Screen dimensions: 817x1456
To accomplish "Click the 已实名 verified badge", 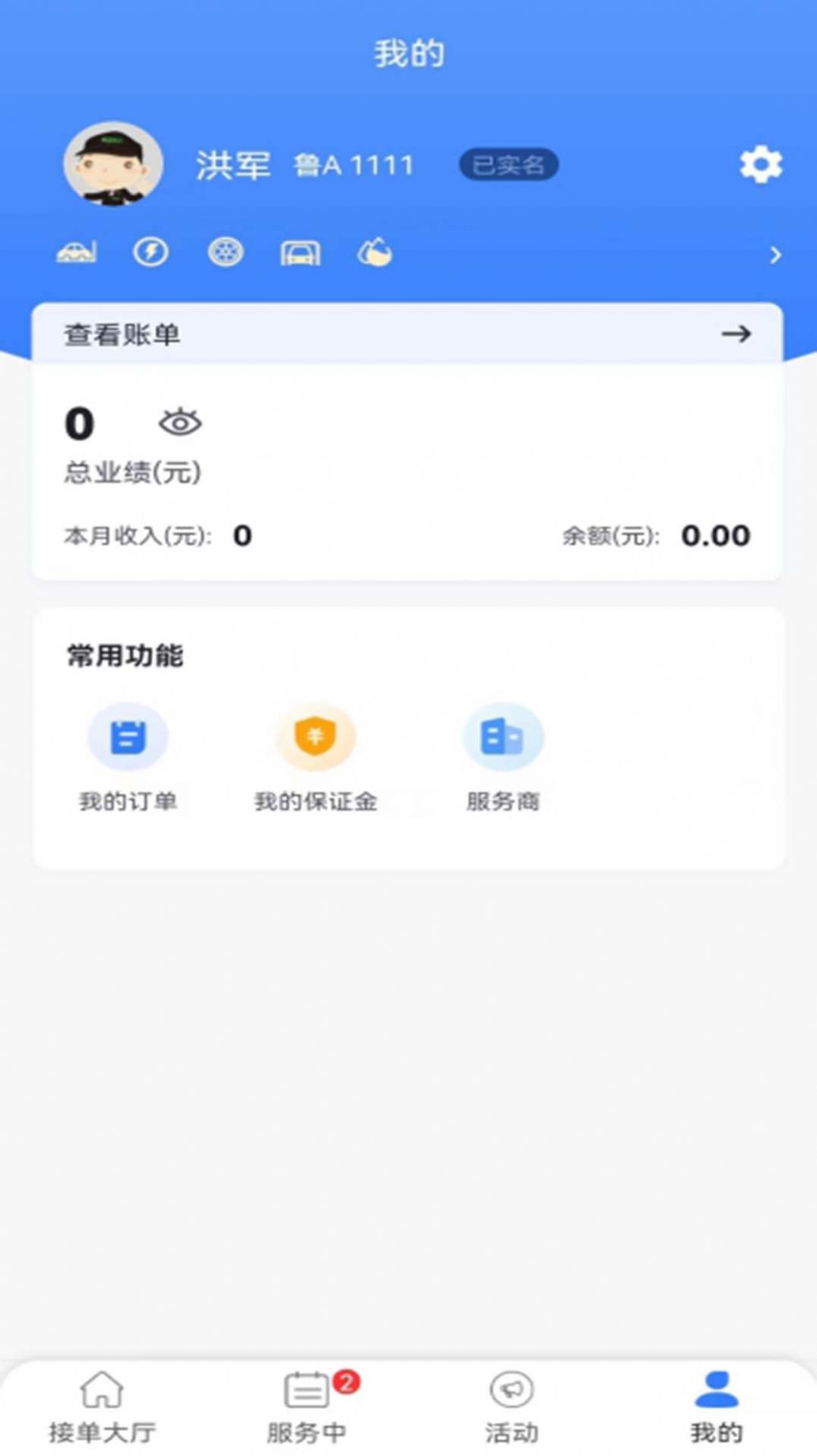I will 508,165.
